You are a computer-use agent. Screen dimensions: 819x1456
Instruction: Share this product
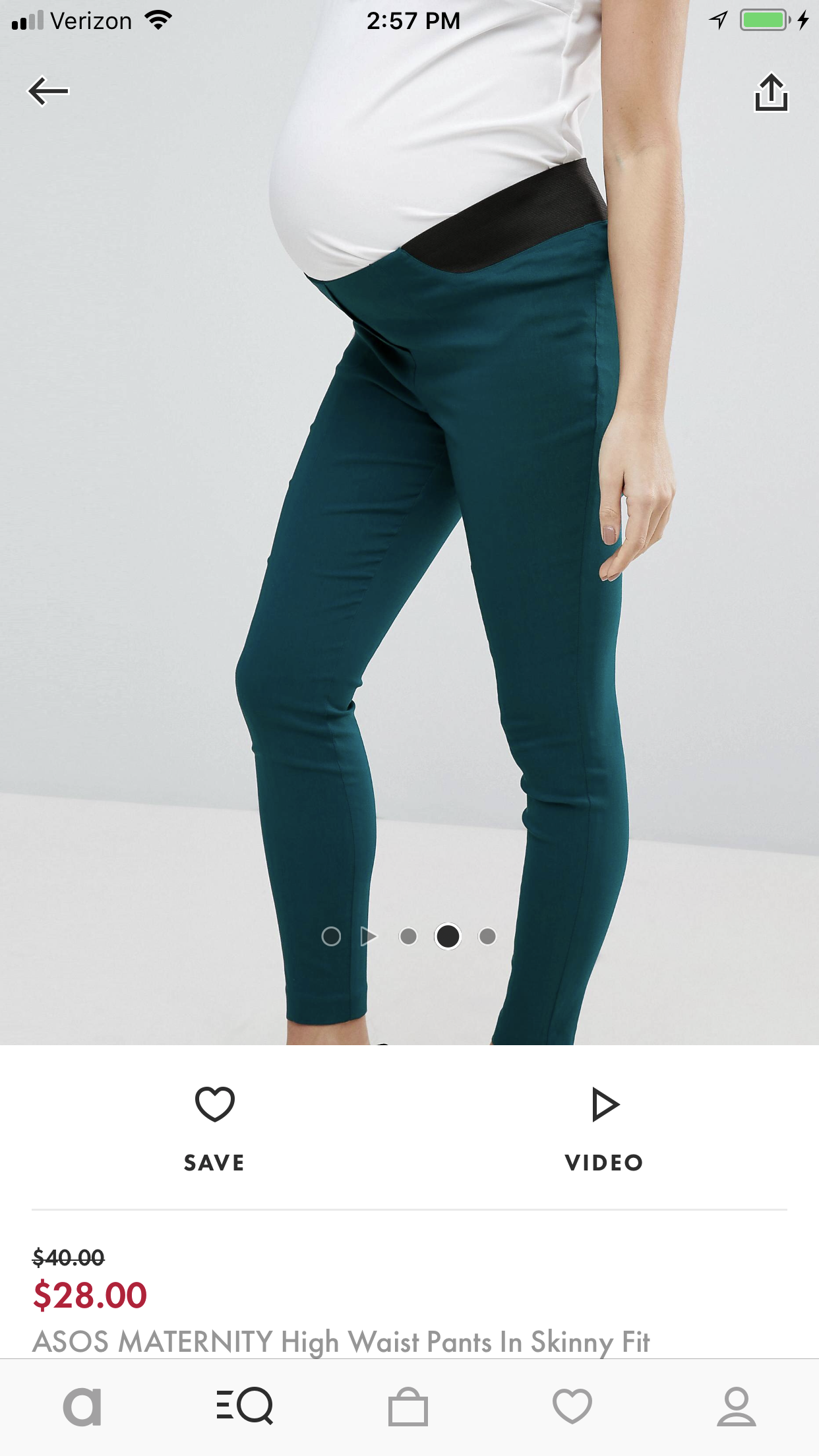tap(771, 92)
